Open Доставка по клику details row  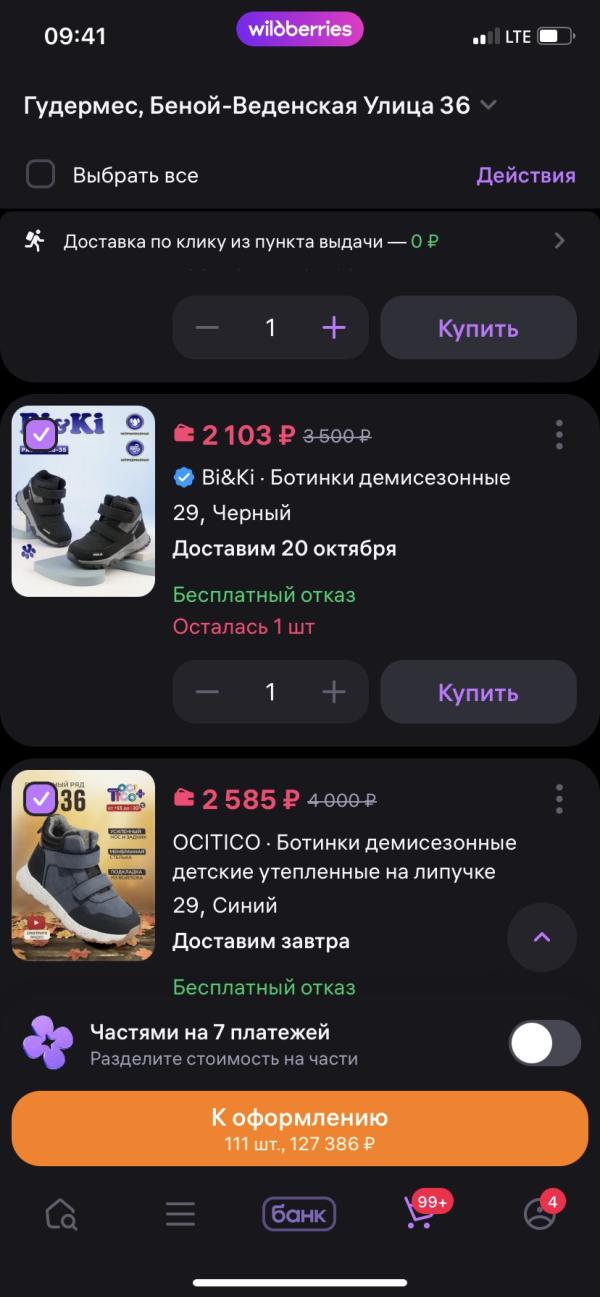click(x=300, y=241)
